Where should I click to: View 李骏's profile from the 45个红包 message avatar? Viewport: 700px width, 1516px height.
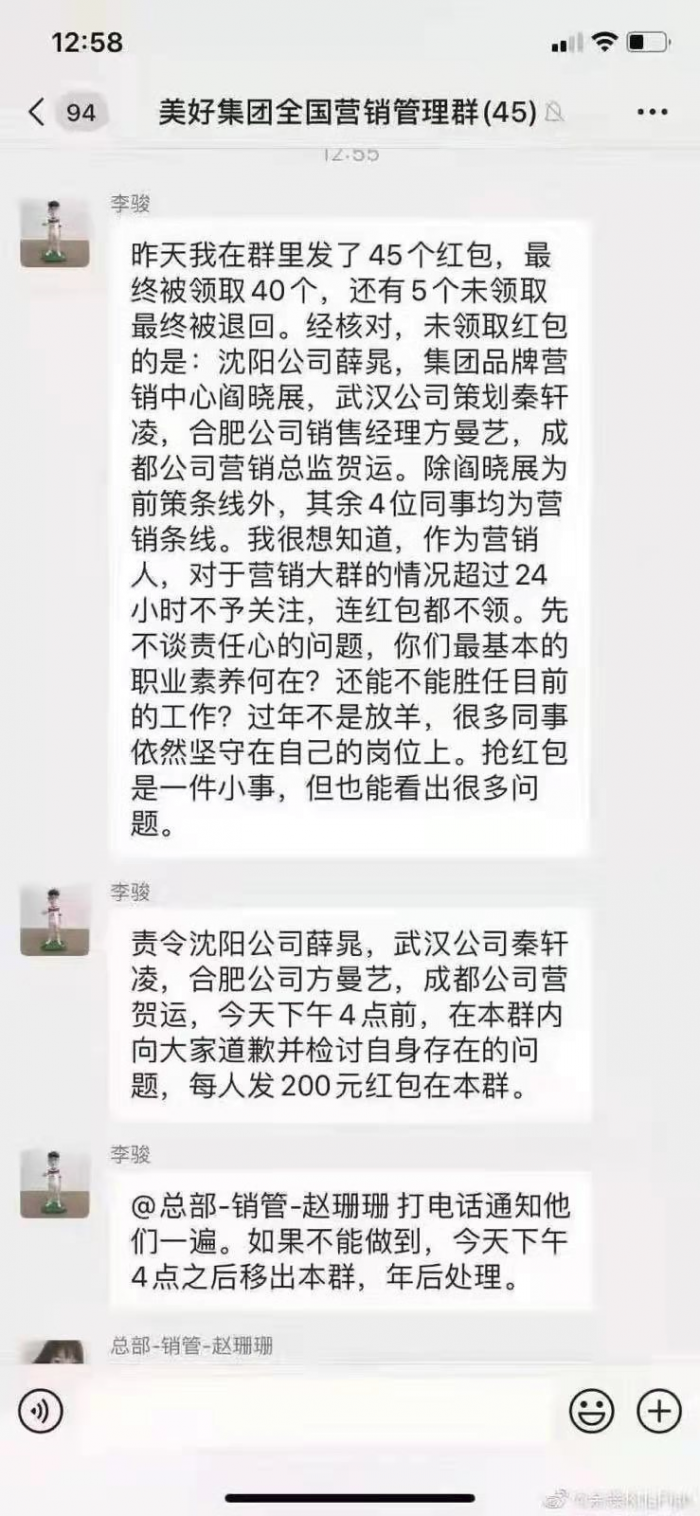tap(55, 233)
